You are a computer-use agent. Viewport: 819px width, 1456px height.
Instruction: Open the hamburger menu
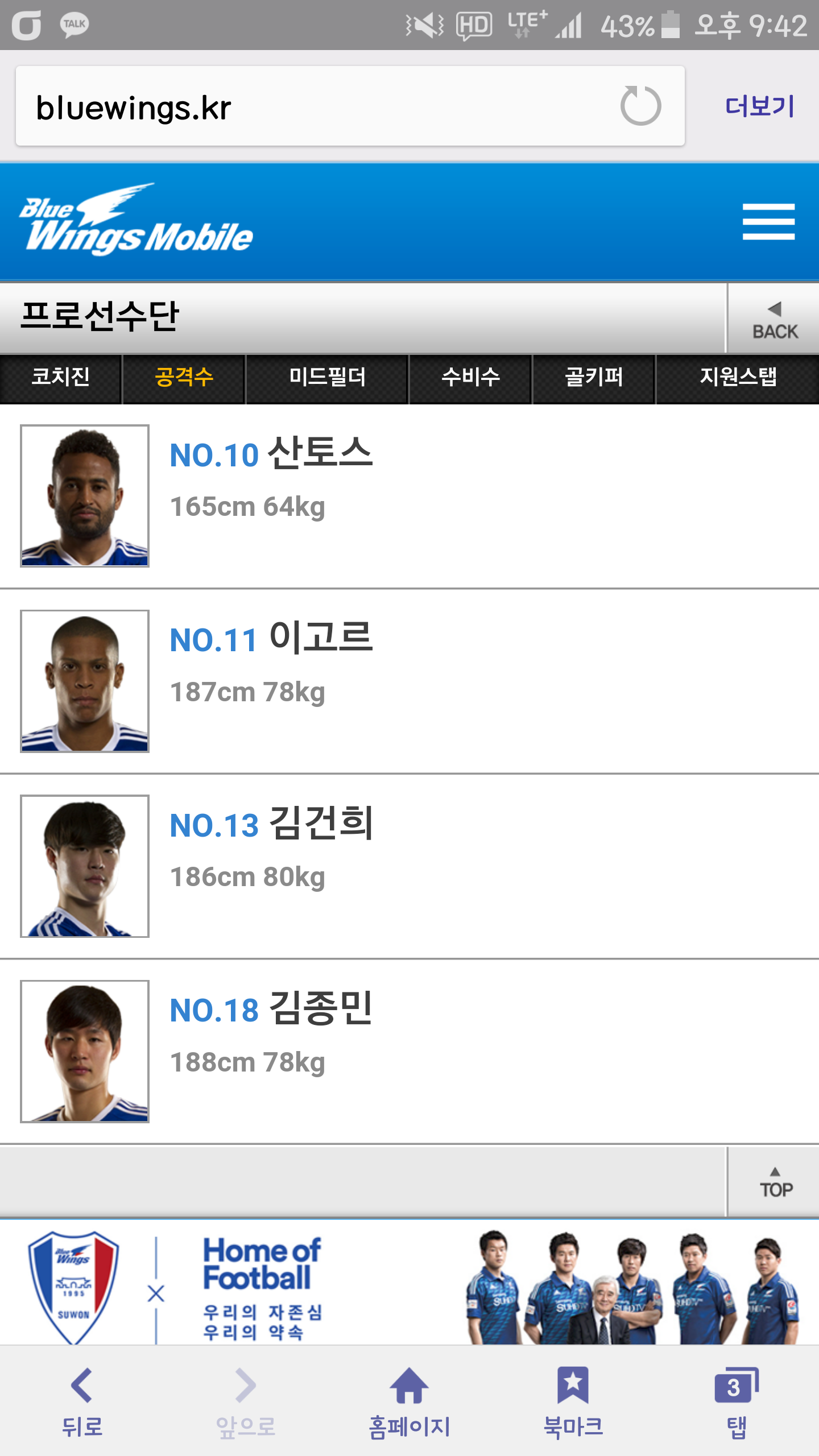click(x=768, y=222)
